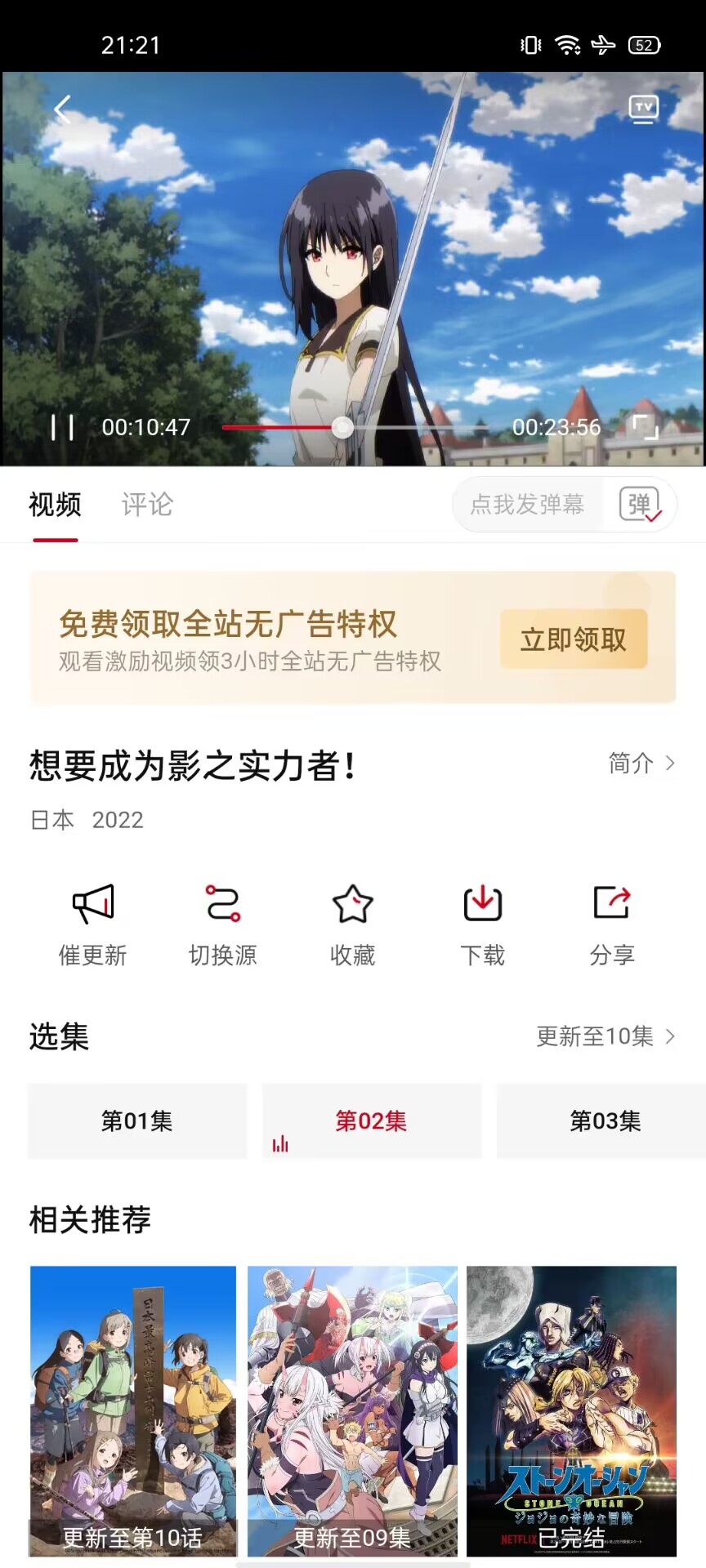
Task: Play episode 第01集
Action: (x=137, y=1121)
